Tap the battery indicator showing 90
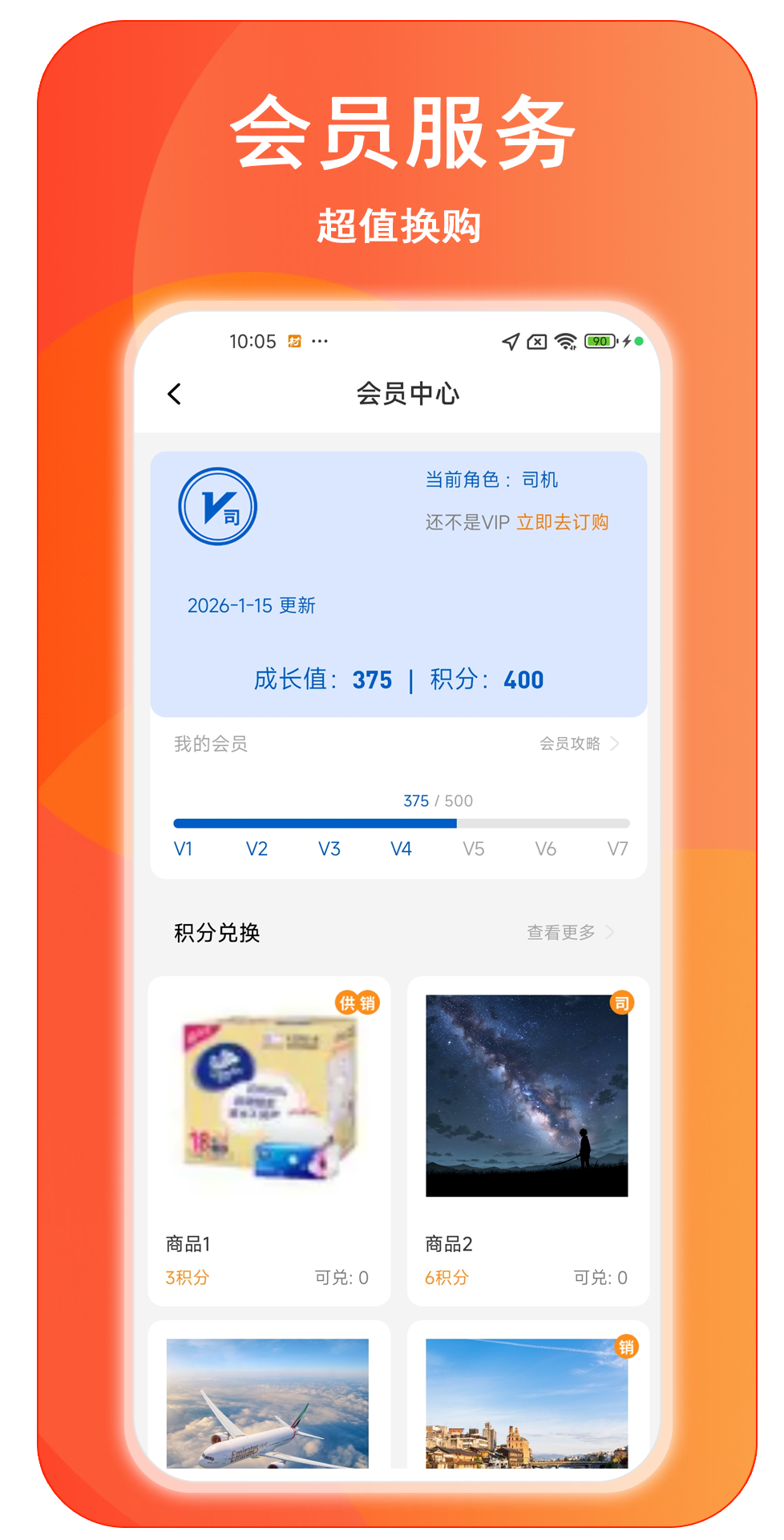784x1540 pixels. tap(599, 341)
